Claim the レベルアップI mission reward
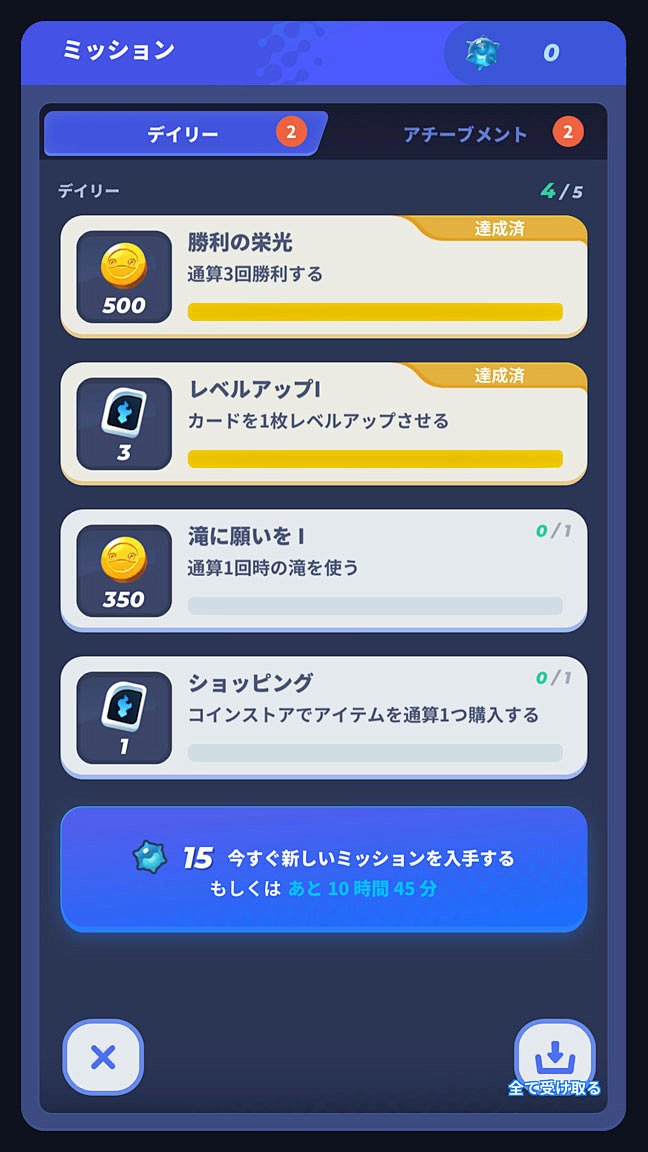Viewport: 648px width, 1152px height. coord(323,423)
